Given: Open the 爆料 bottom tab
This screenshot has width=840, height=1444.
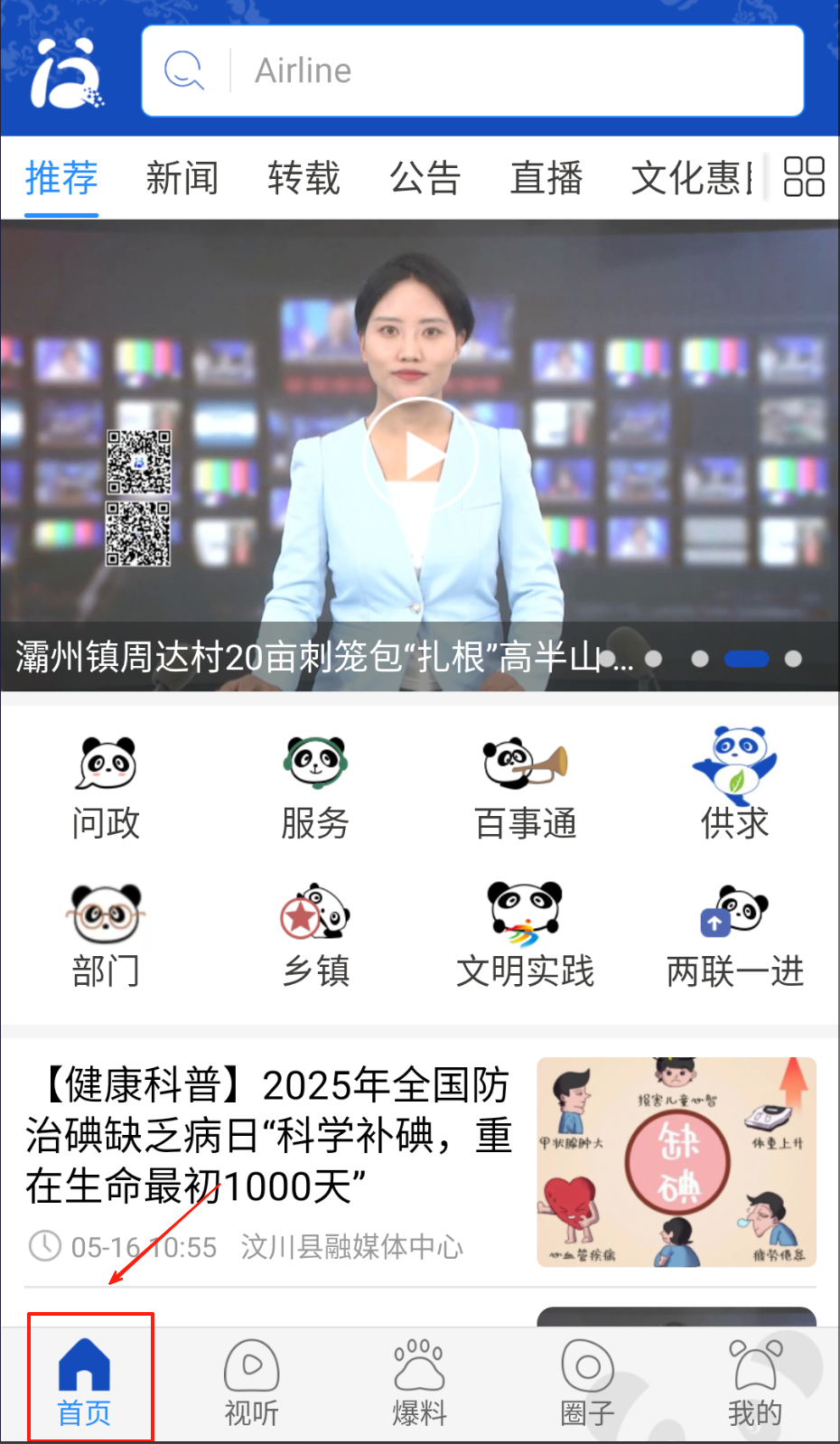Looking at the screenshot, I should coord(419,1383).
